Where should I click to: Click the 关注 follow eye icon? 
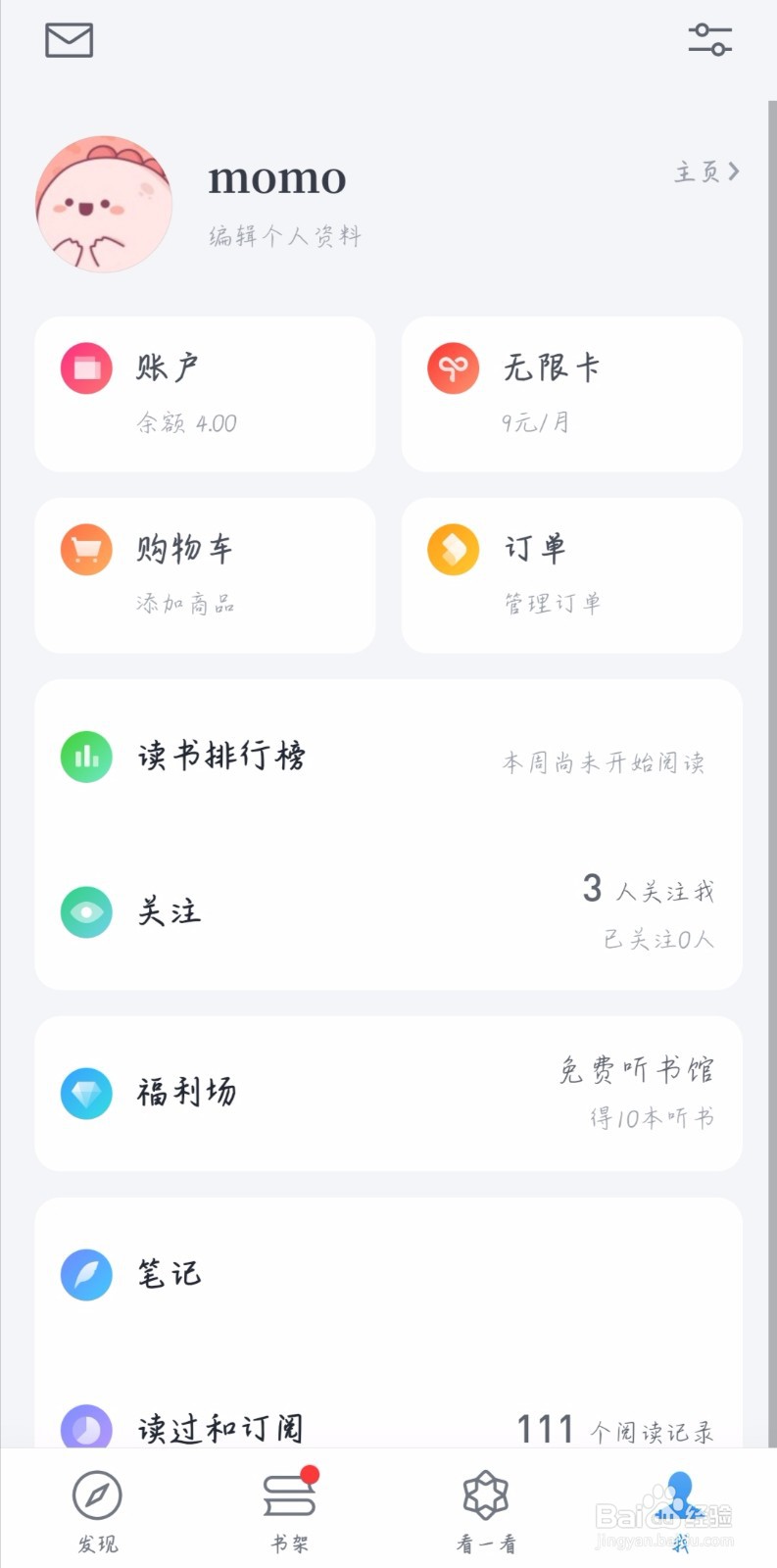coord(86,912)
